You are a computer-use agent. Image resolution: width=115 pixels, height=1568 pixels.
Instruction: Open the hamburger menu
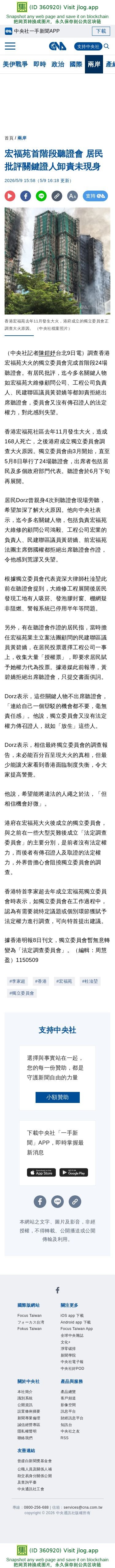coord(10,46)
